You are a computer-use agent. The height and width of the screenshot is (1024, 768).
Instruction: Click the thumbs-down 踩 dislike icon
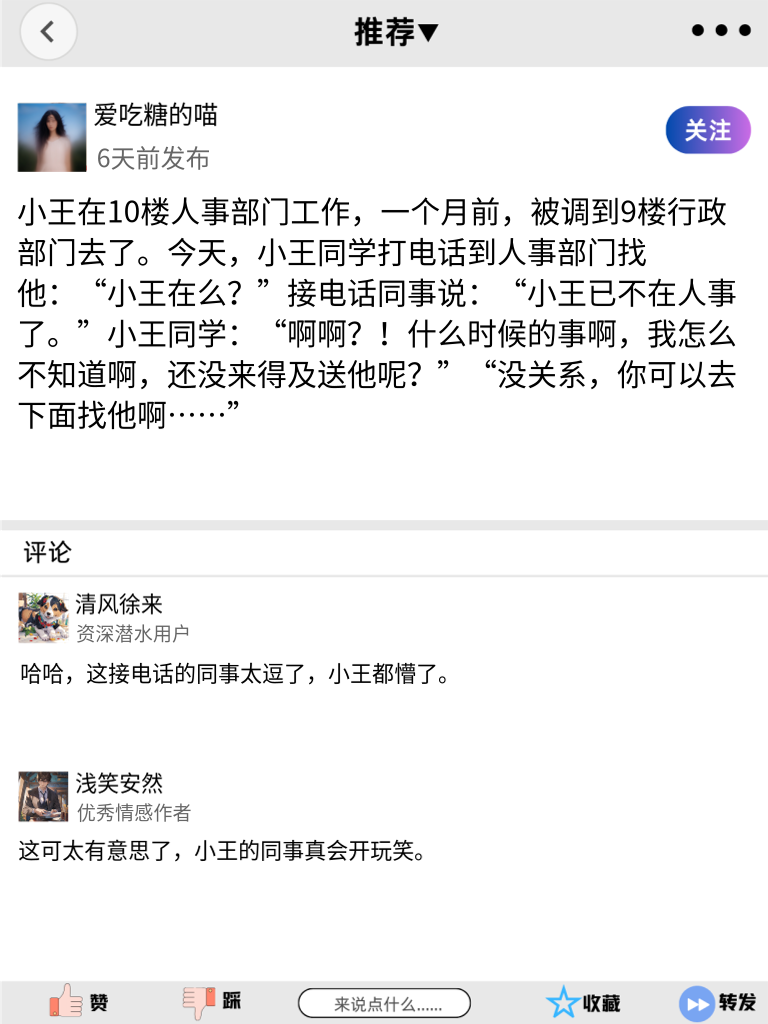(x=200, y=1001)
